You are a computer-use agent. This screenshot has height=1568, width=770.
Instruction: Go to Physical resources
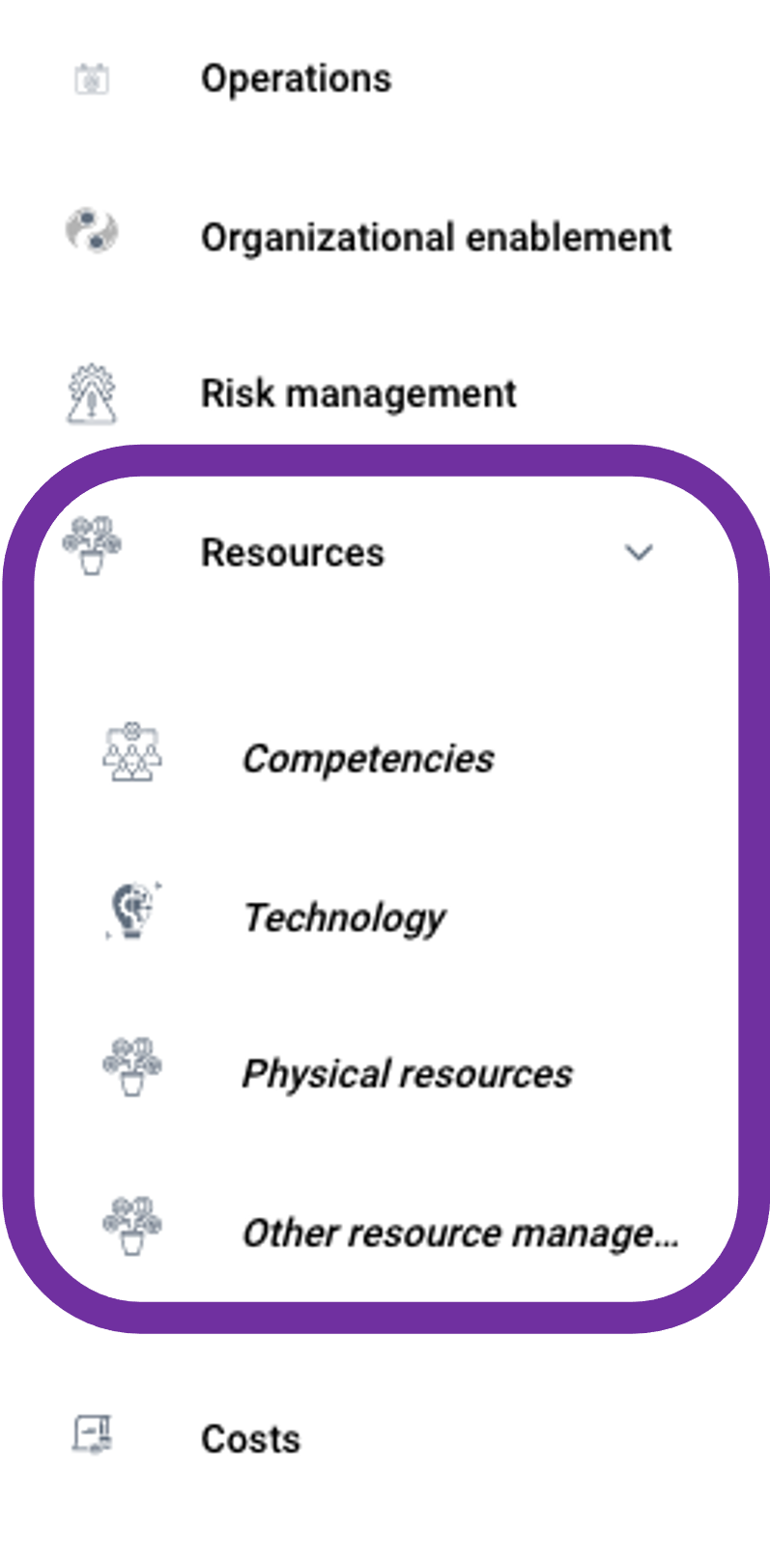pos(407,1075)
